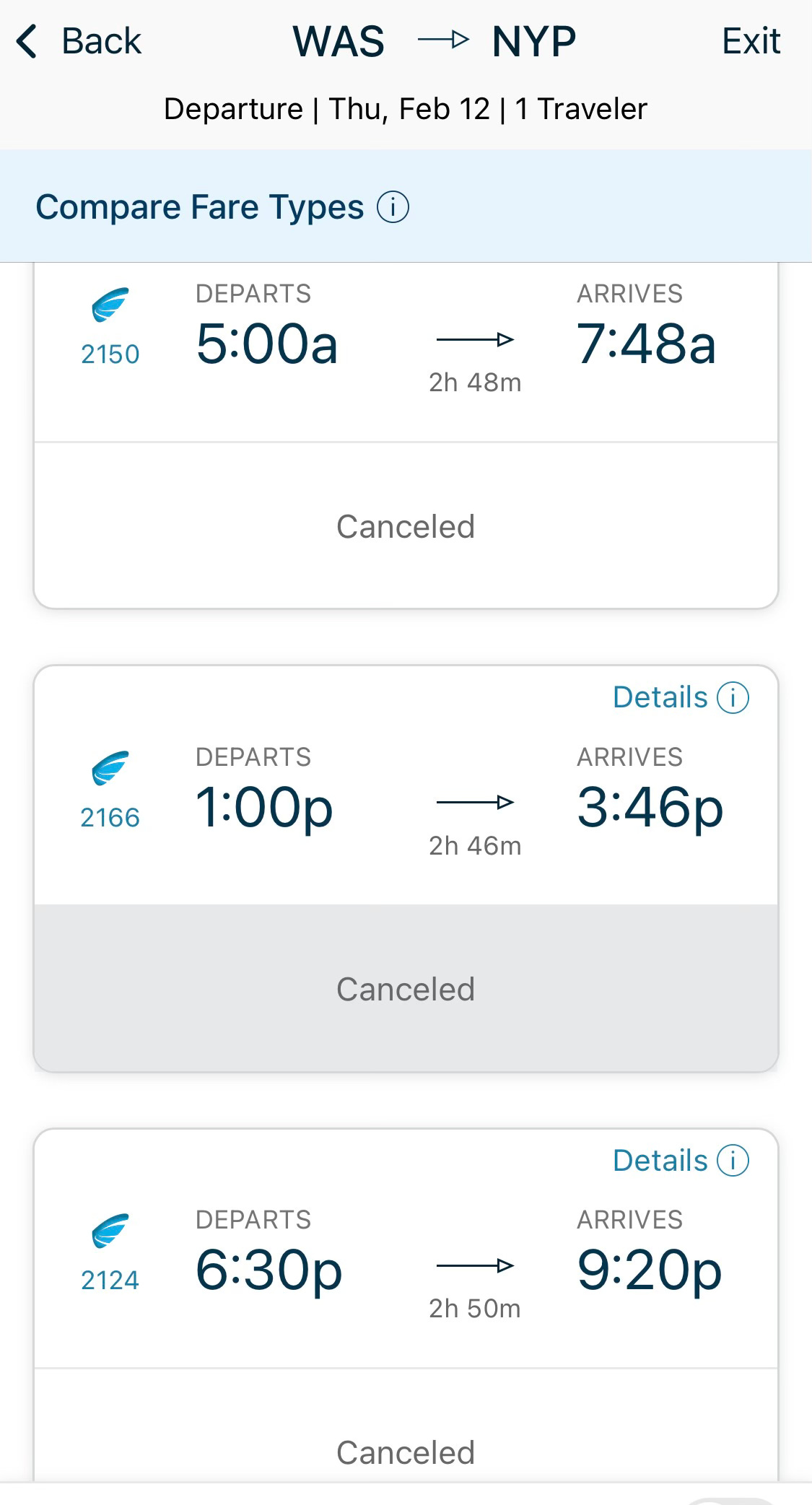View details for train 2124
Image resolution: width=812 pixels, height=1505 pixels.
(x=680, y=1161)
